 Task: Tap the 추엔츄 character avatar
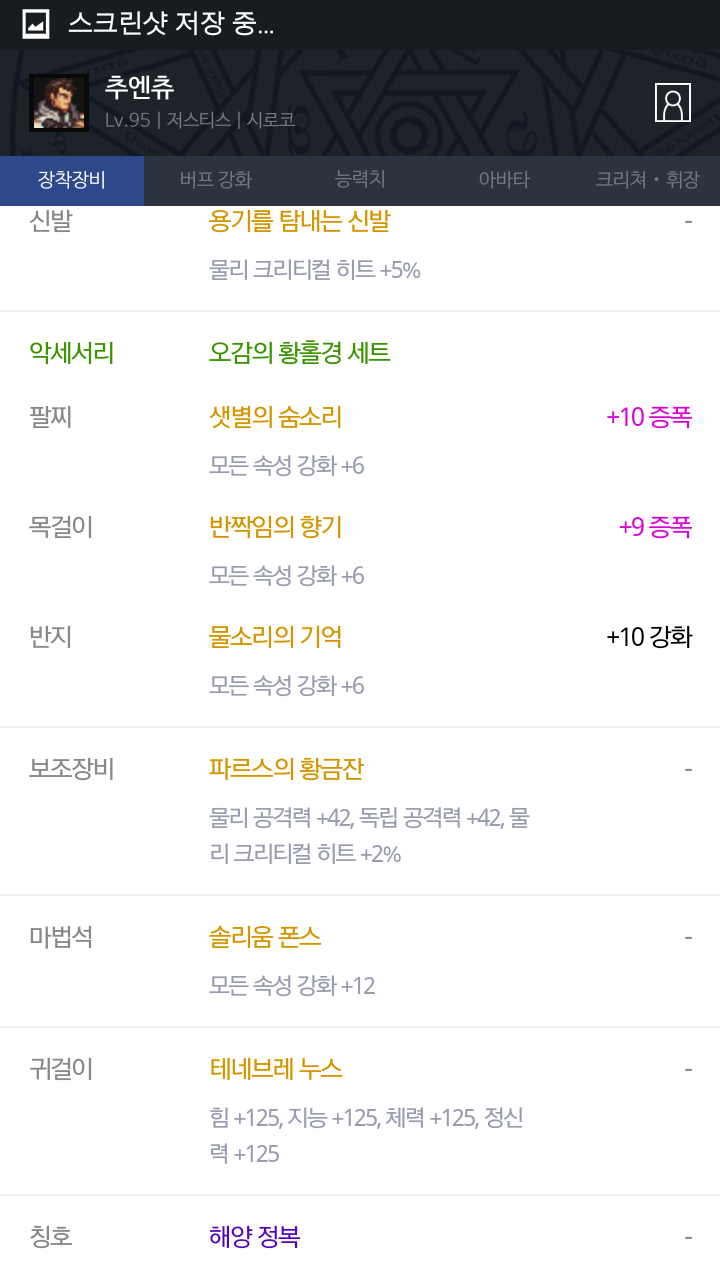click(x=59, y=103)
